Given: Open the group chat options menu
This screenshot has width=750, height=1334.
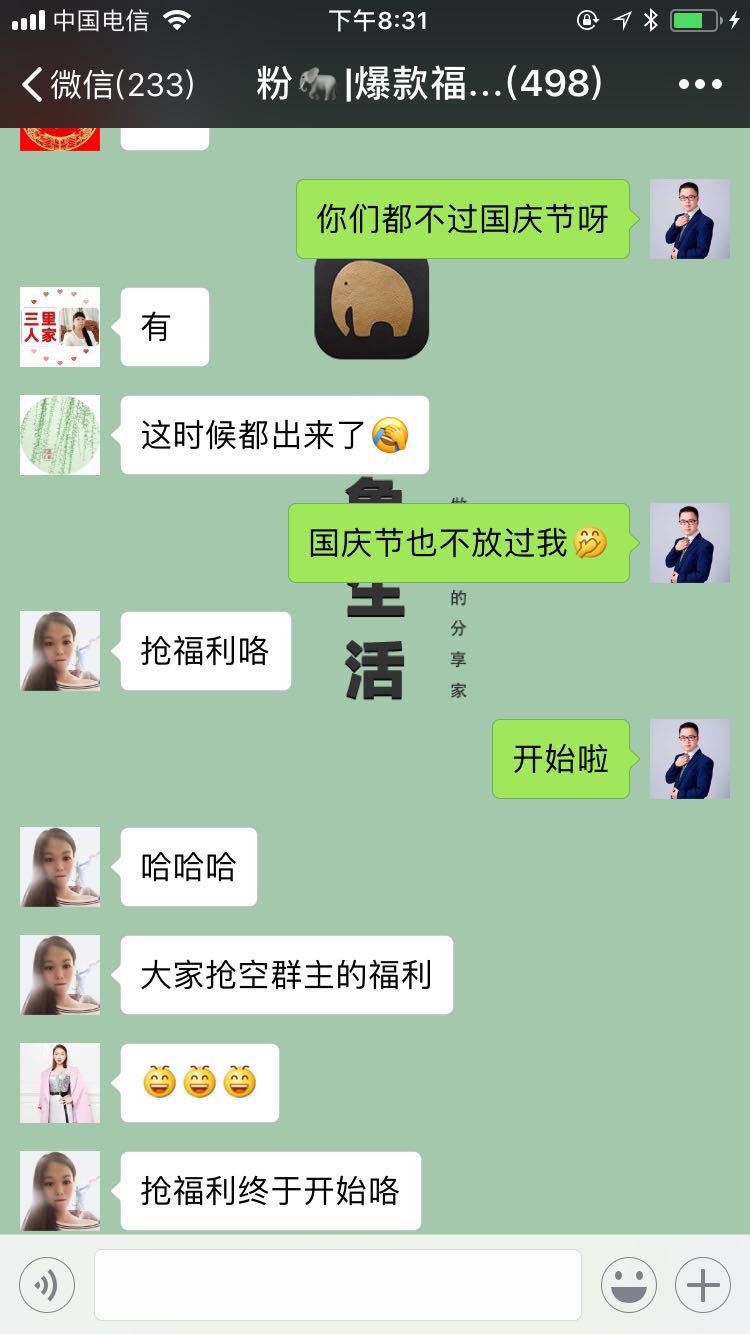Looking at the screenshot, I should click(700, 85).
